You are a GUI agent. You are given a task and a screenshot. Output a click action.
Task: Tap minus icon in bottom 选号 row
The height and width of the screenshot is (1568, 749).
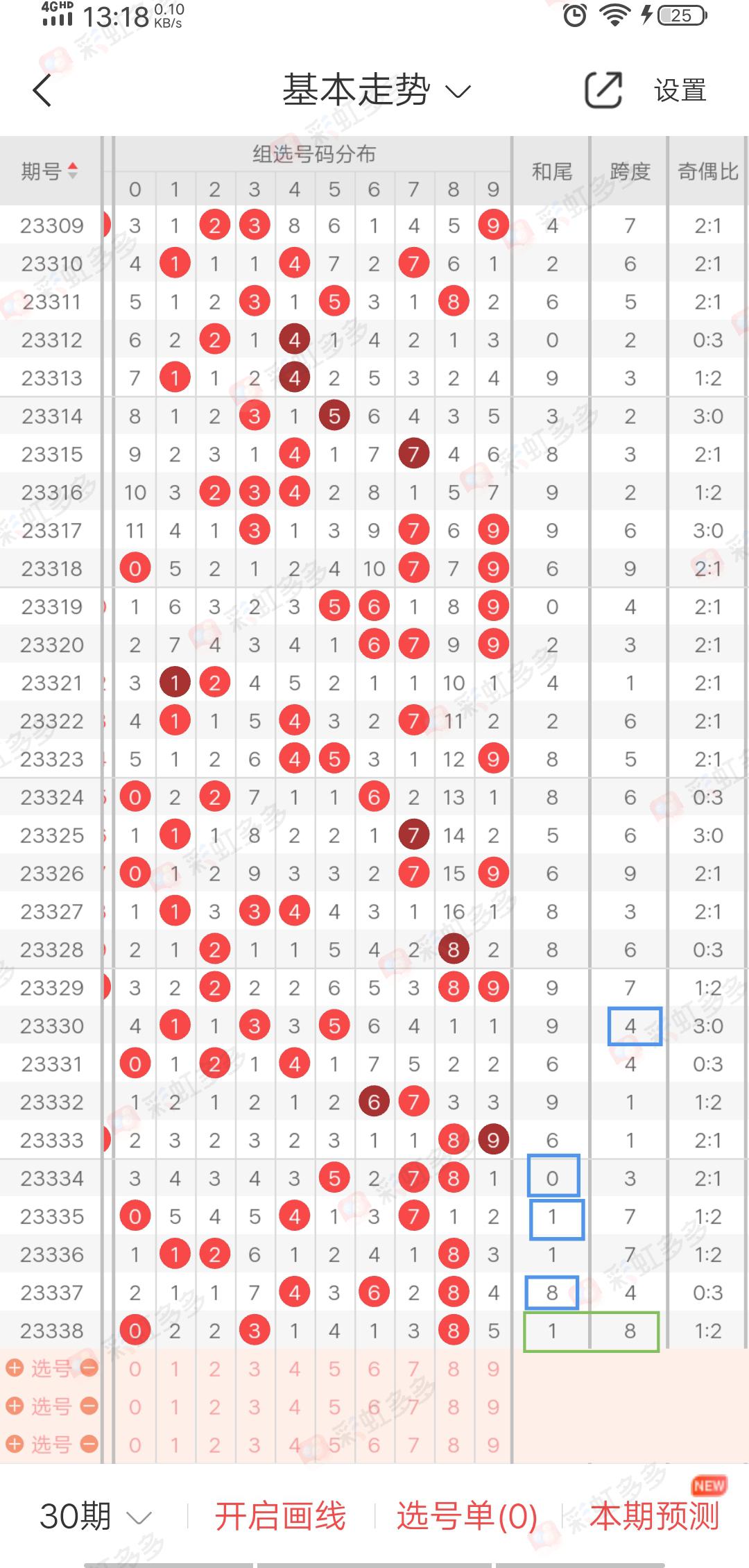(89, 1444)
